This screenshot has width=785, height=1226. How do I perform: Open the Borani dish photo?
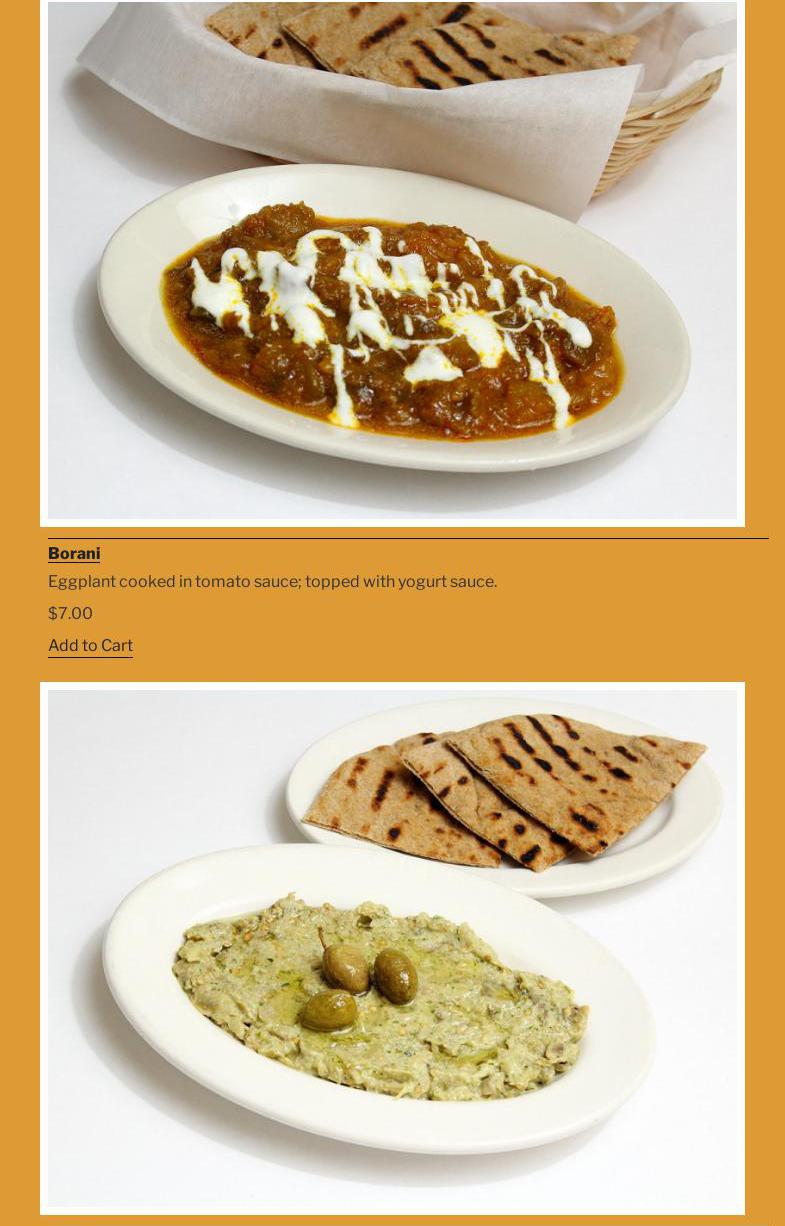coord(392,262)
